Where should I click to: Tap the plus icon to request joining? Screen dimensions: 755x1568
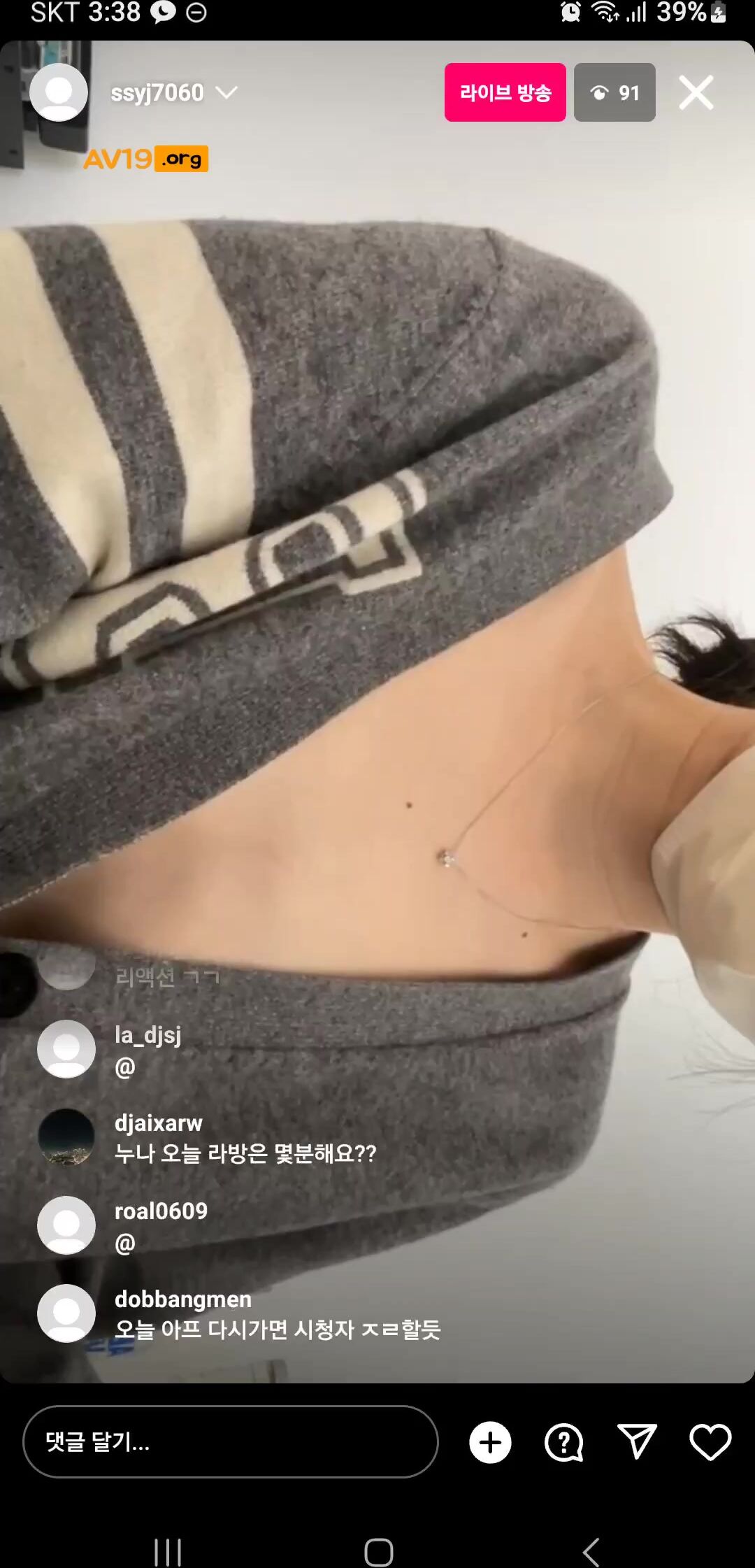coord(490,1442)
